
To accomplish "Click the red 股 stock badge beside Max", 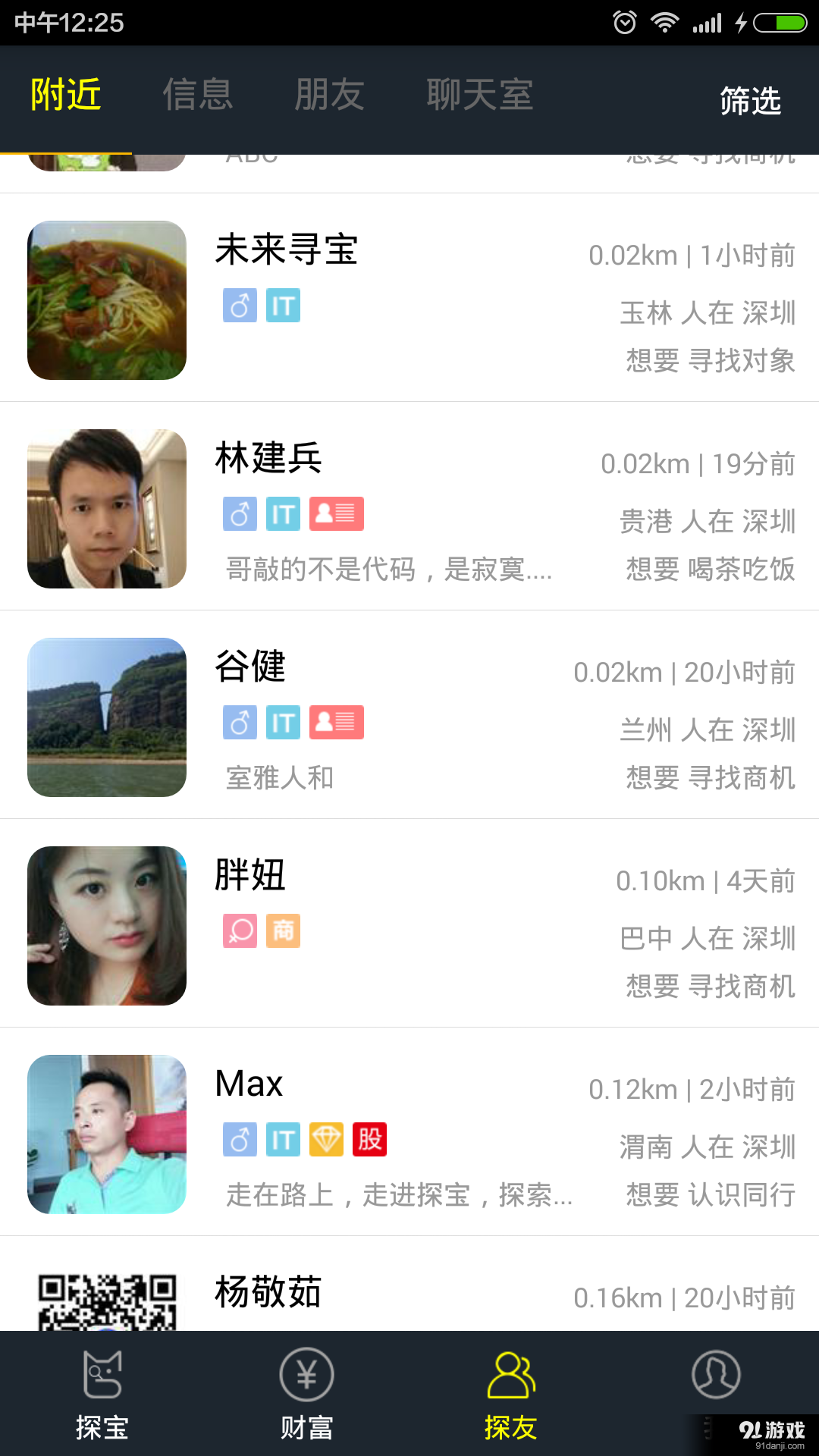I will point(369,1139).
